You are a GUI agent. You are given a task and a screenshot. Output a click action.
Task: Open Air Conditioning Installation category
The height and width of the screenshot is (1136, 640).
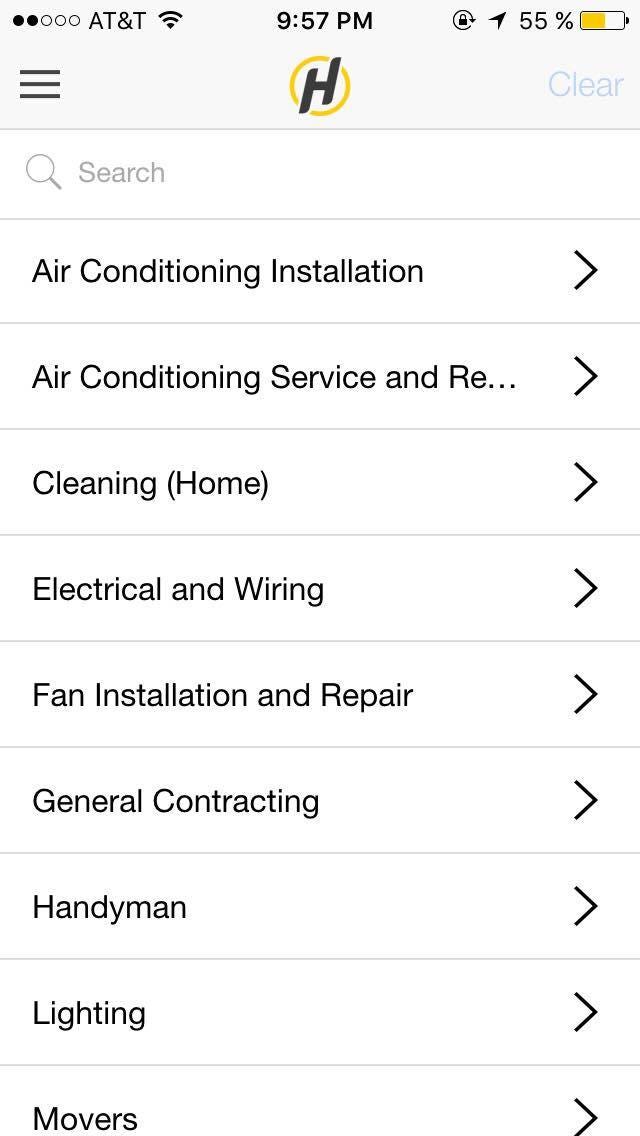(x=320, y=271)
